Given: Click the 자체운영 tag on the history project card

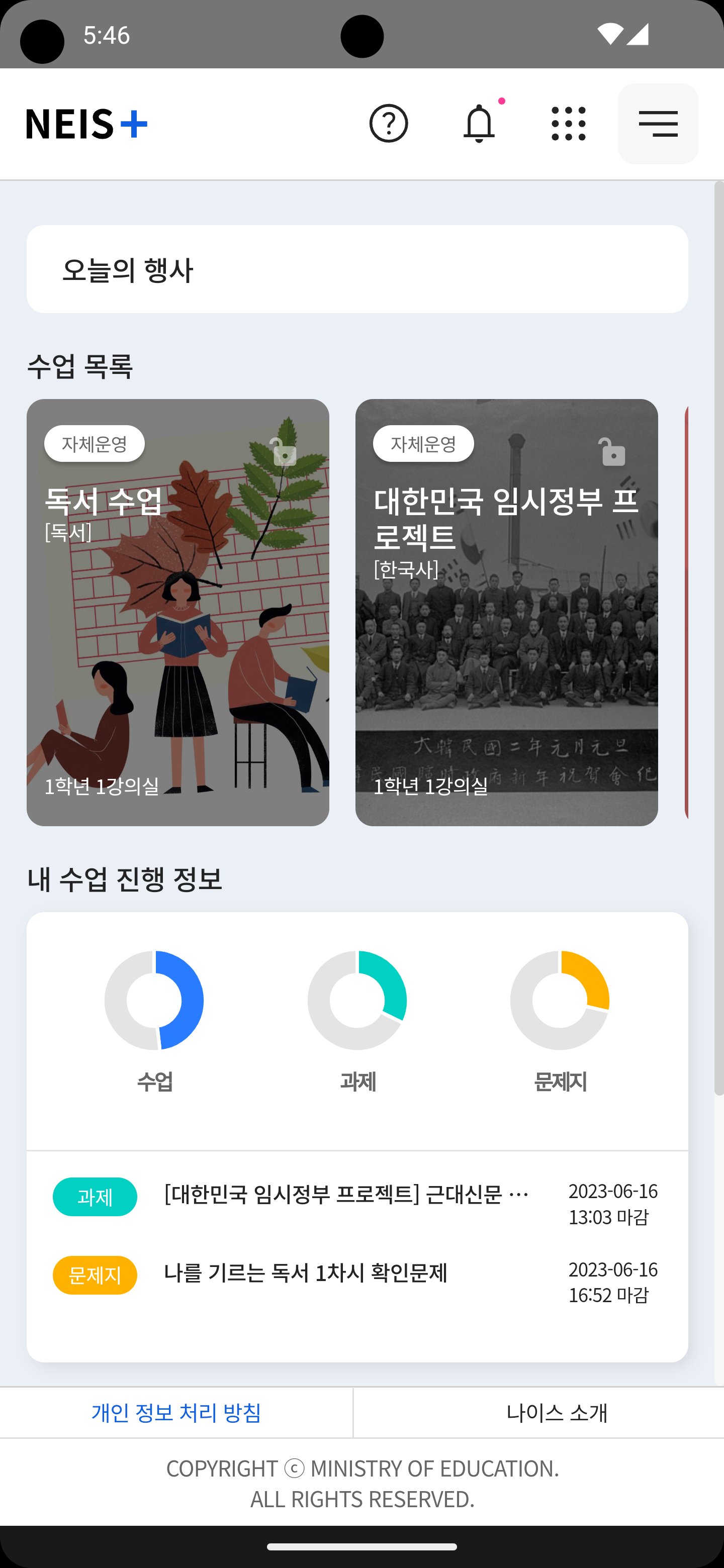Looking at the screenshot, I should coord(423,444).
